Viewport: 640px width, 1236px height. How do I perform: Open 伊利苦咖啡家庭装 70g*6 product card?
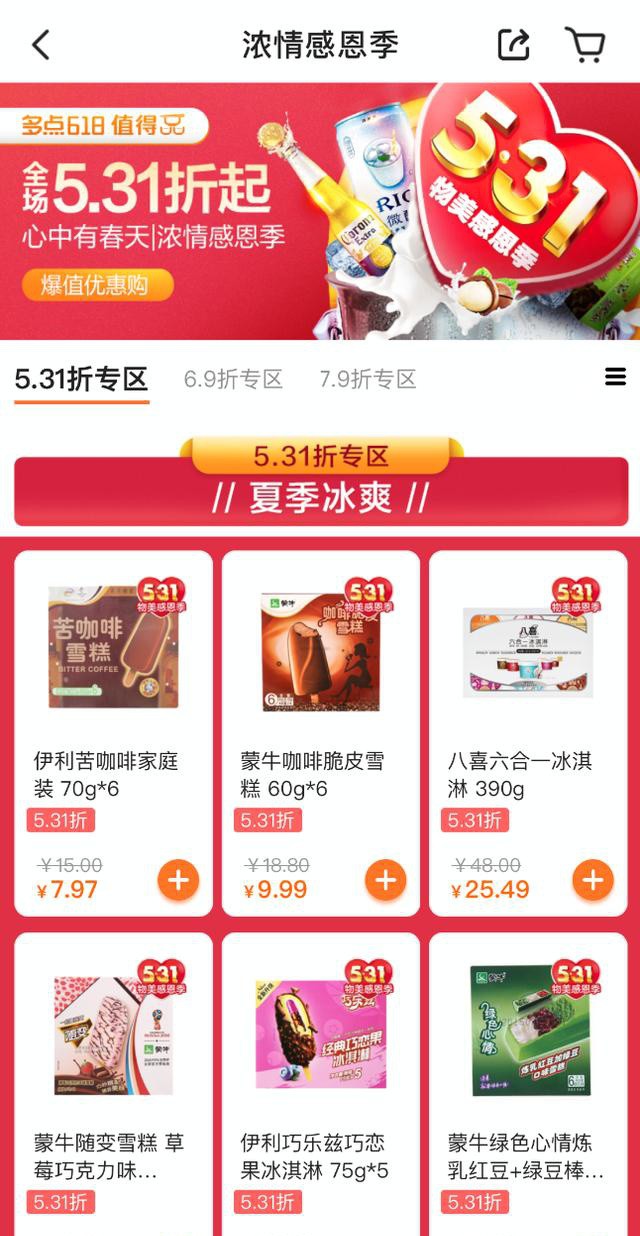click(x=113, y=700)
